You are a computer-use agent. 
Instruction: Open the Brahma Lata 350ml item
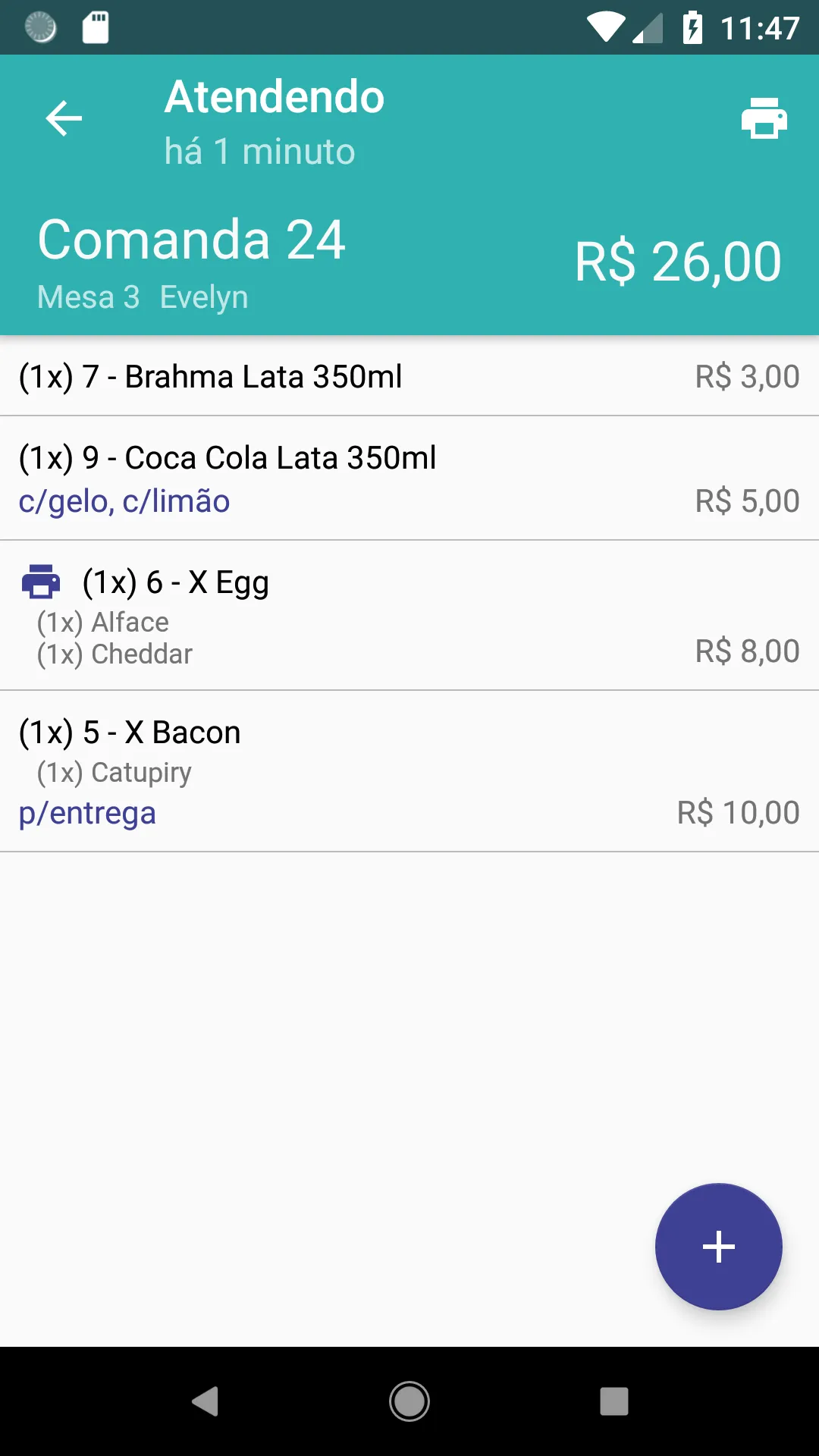(409, 376)
